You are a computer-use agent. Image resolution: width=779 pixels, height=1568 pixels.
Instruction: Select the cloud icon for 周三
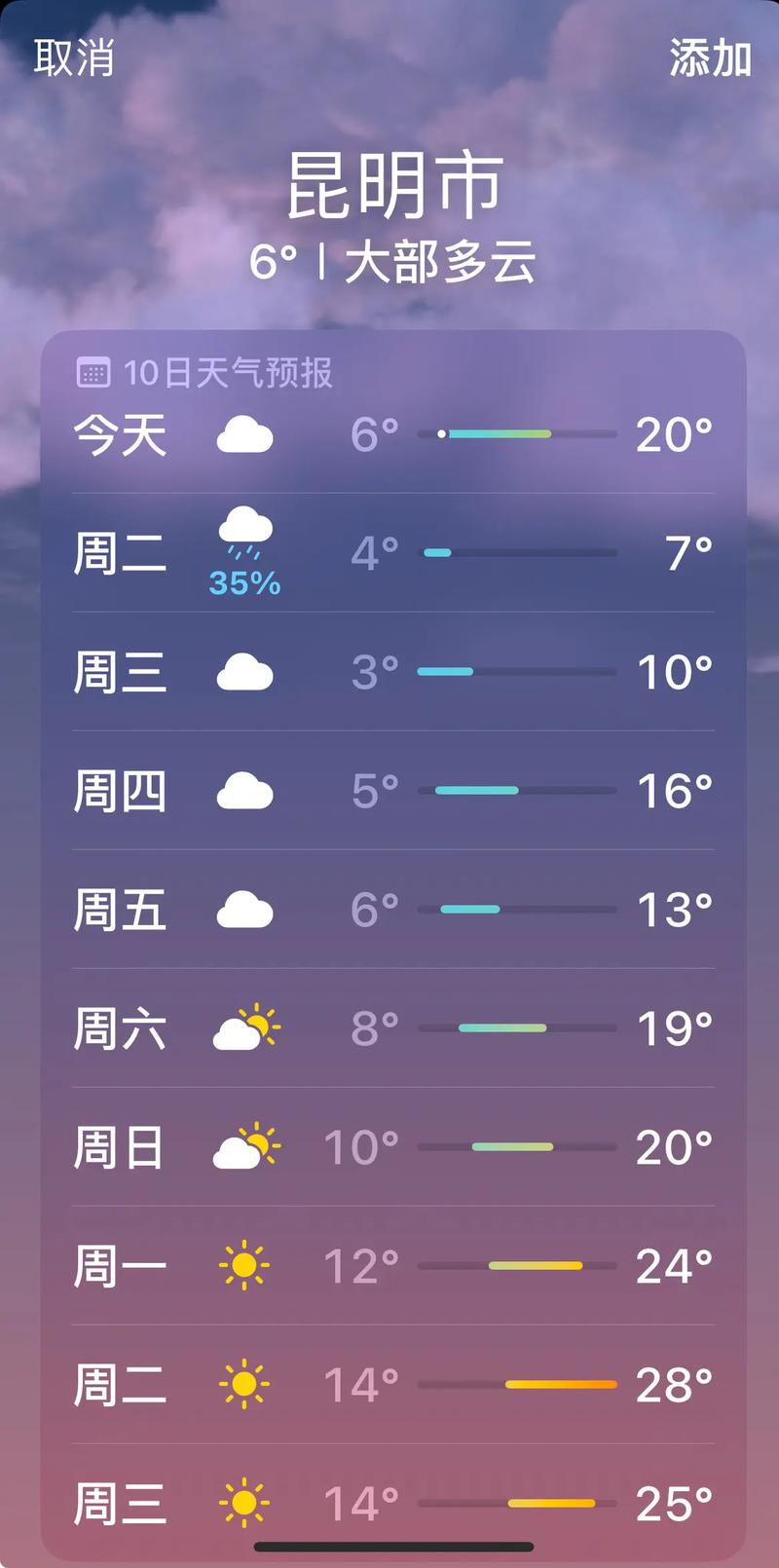coord(244,670)
